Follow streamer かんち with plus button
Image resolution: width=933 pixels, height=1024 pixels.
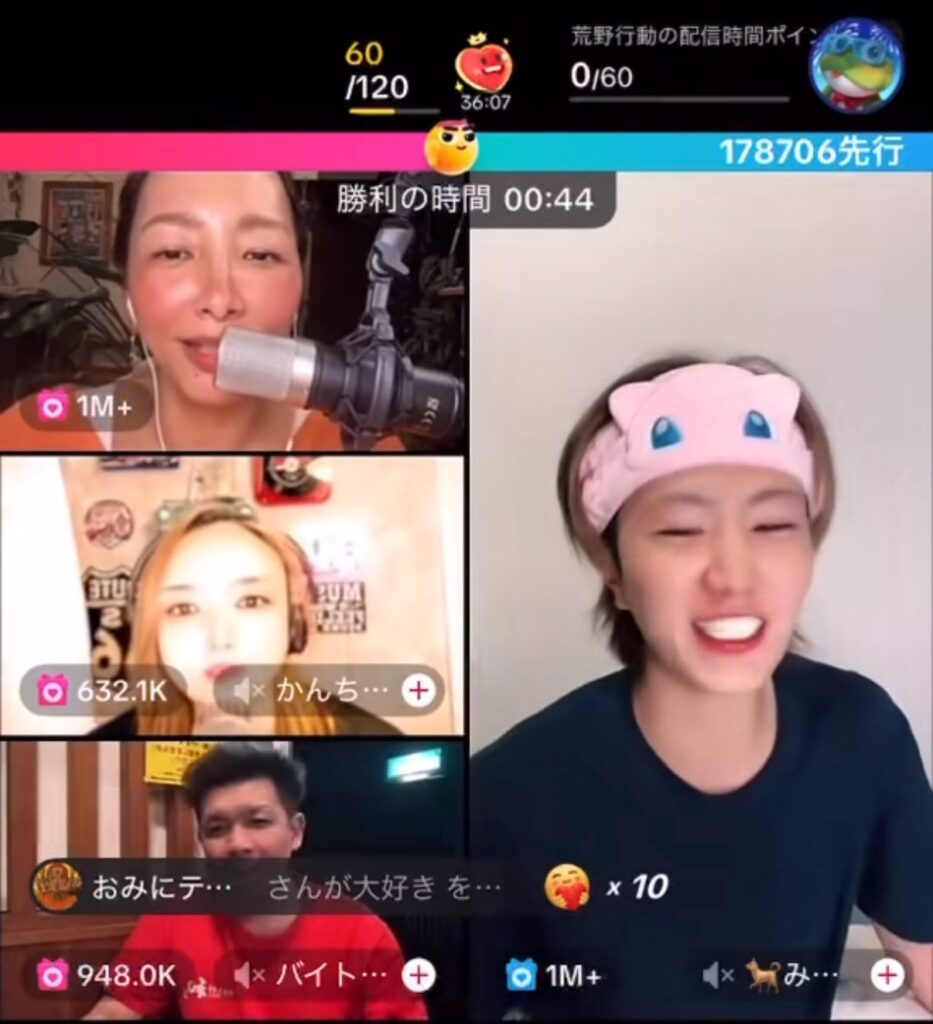pos(418,691)
